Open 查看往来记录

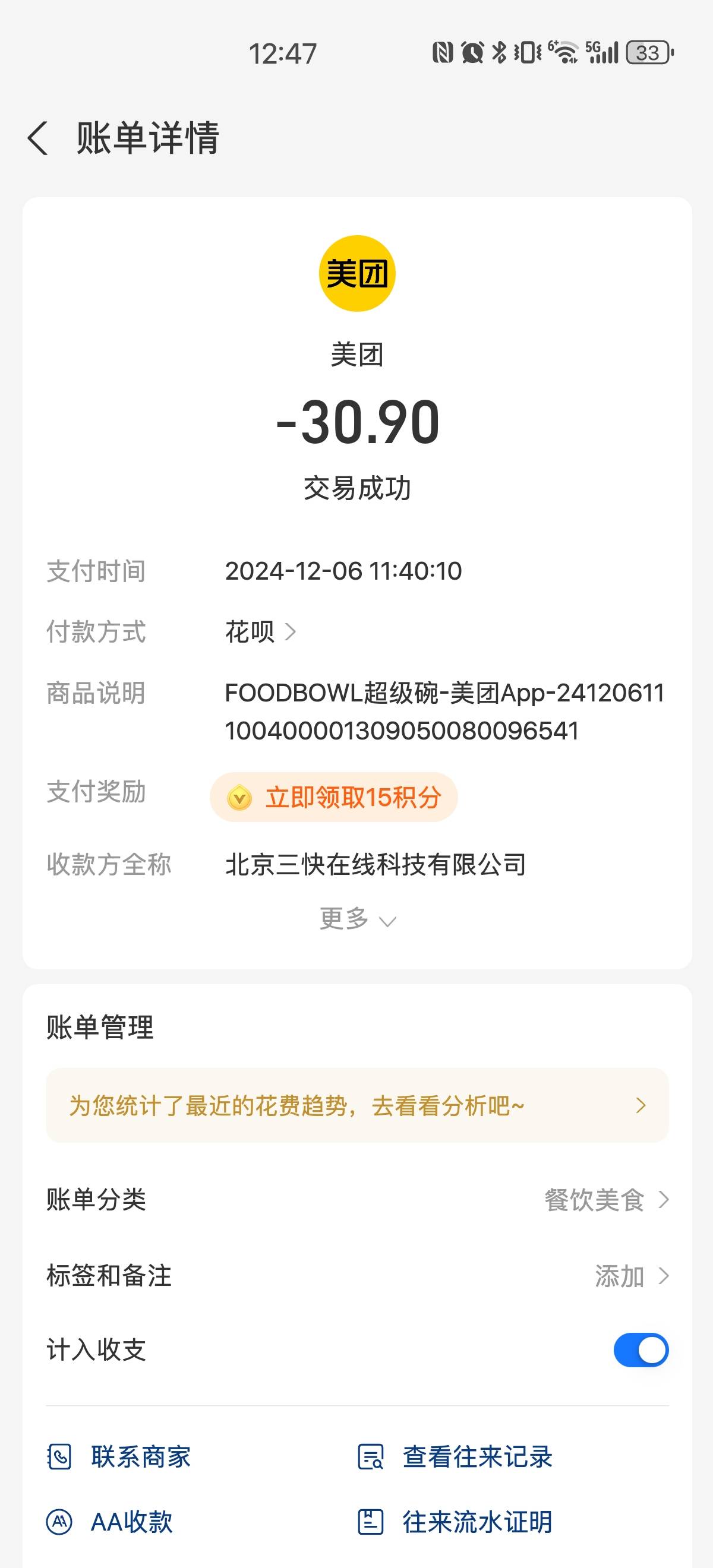click(x=455, y=1456)
